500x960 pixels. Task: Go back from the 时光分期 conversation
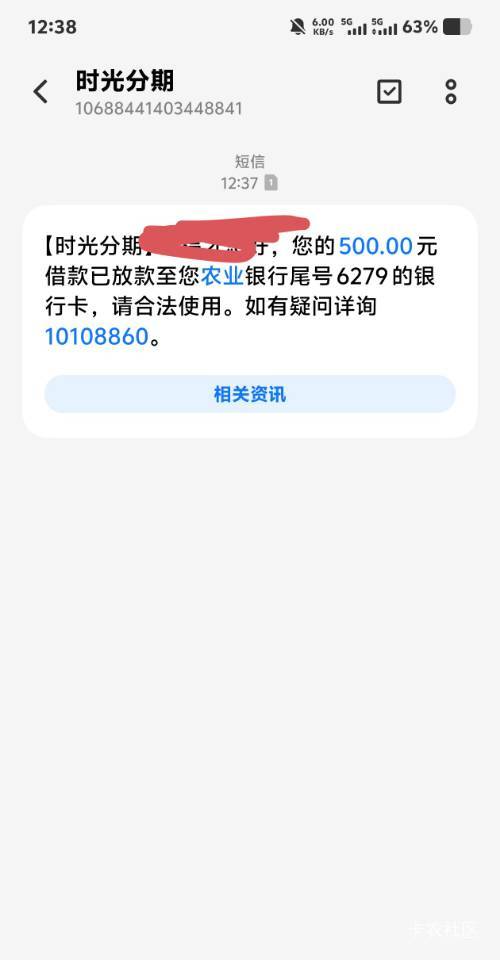click(40, 92)
